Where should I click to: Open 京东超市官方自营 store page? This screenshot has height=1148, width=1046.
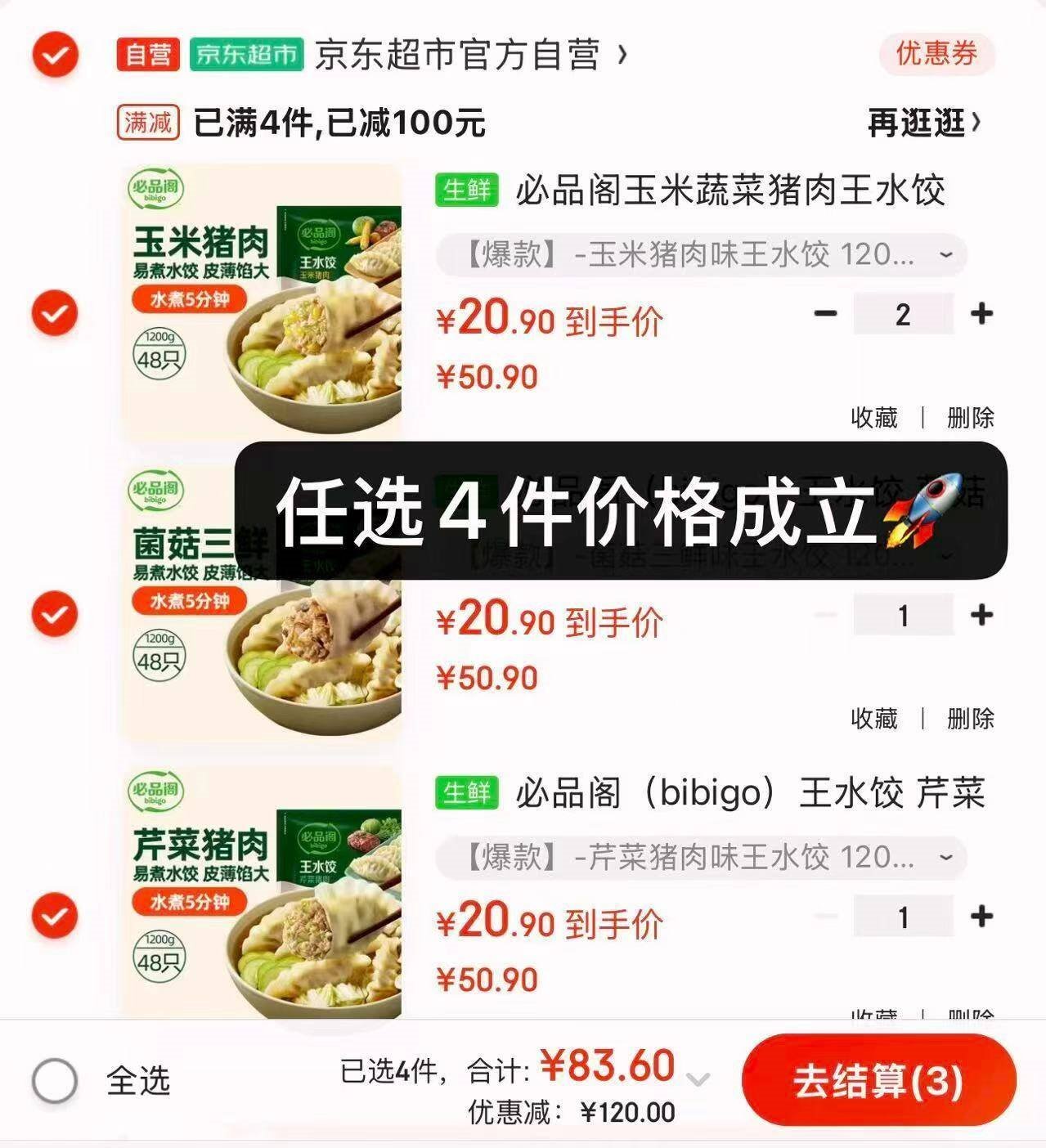pyautogui.click(x=458, y=55)
